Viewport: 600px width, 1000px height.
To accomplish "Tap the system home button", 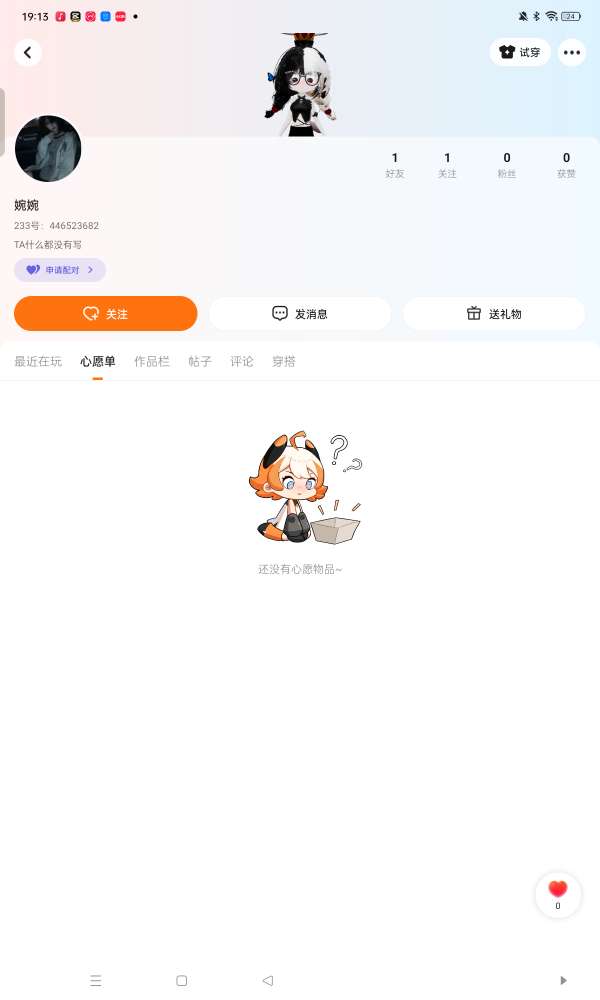I will 182,981.
